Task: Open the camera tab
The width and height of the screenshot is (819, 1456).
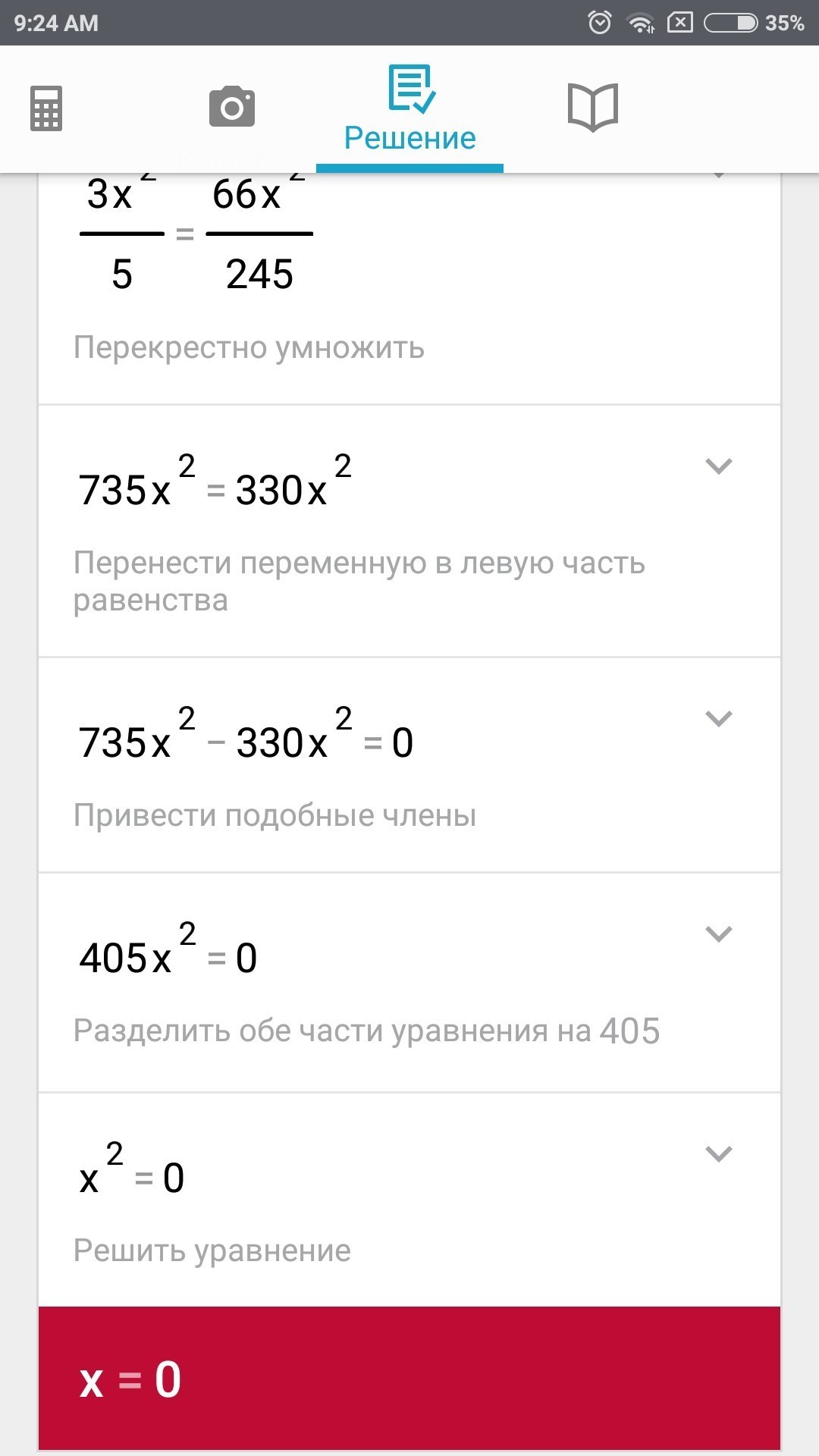Action: click(x=232, y=107)
